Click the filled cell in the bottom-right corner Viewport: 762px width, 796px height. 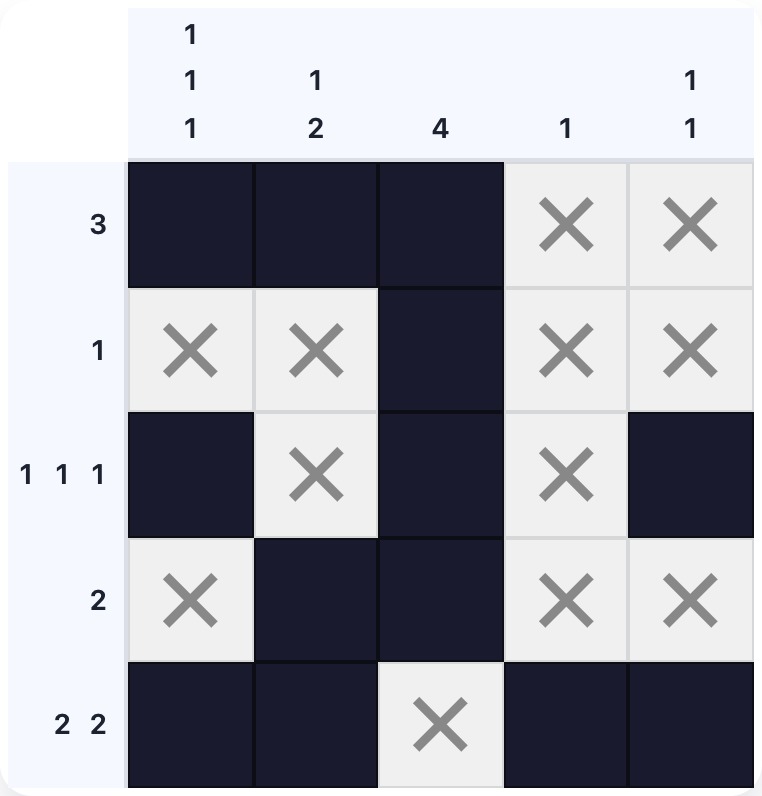(690, 725)
